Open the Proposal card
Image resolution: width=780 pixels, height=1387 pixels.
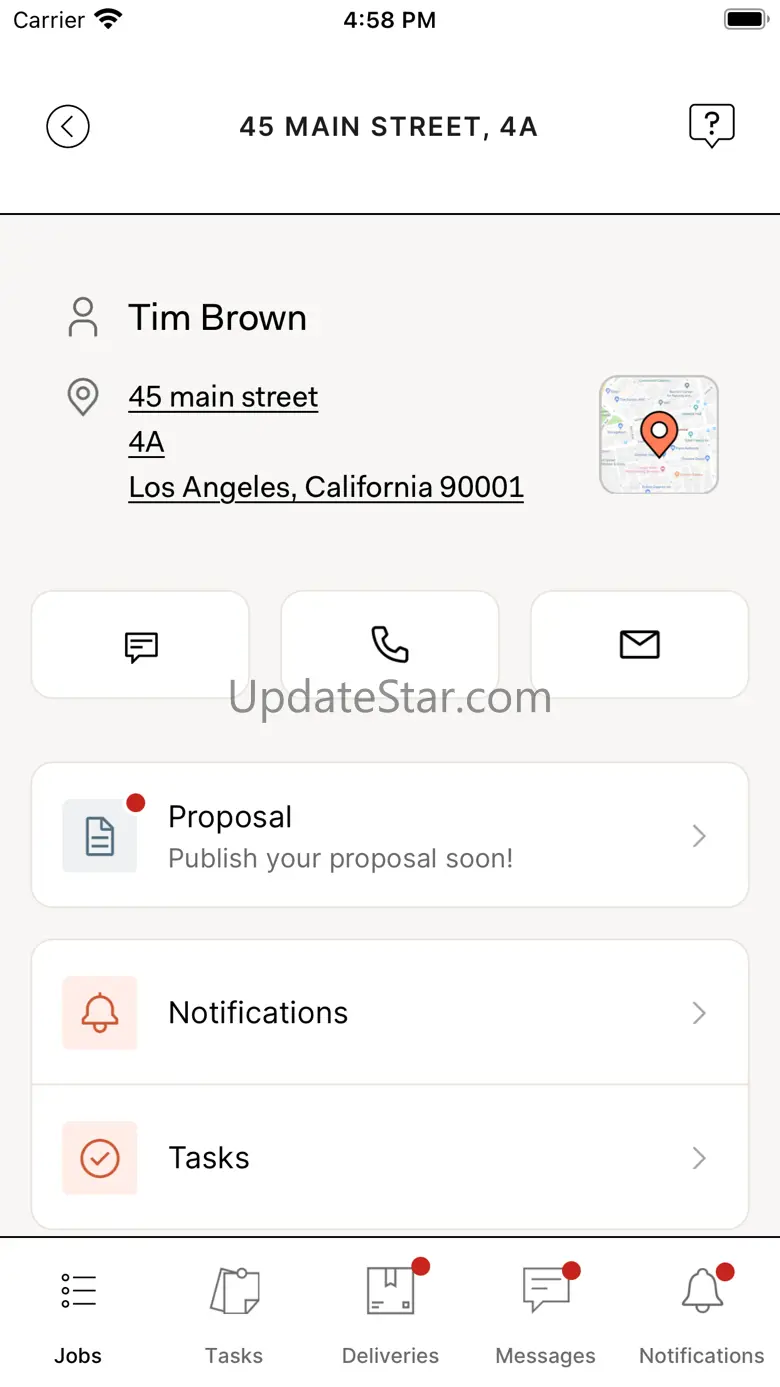[390, 835]
